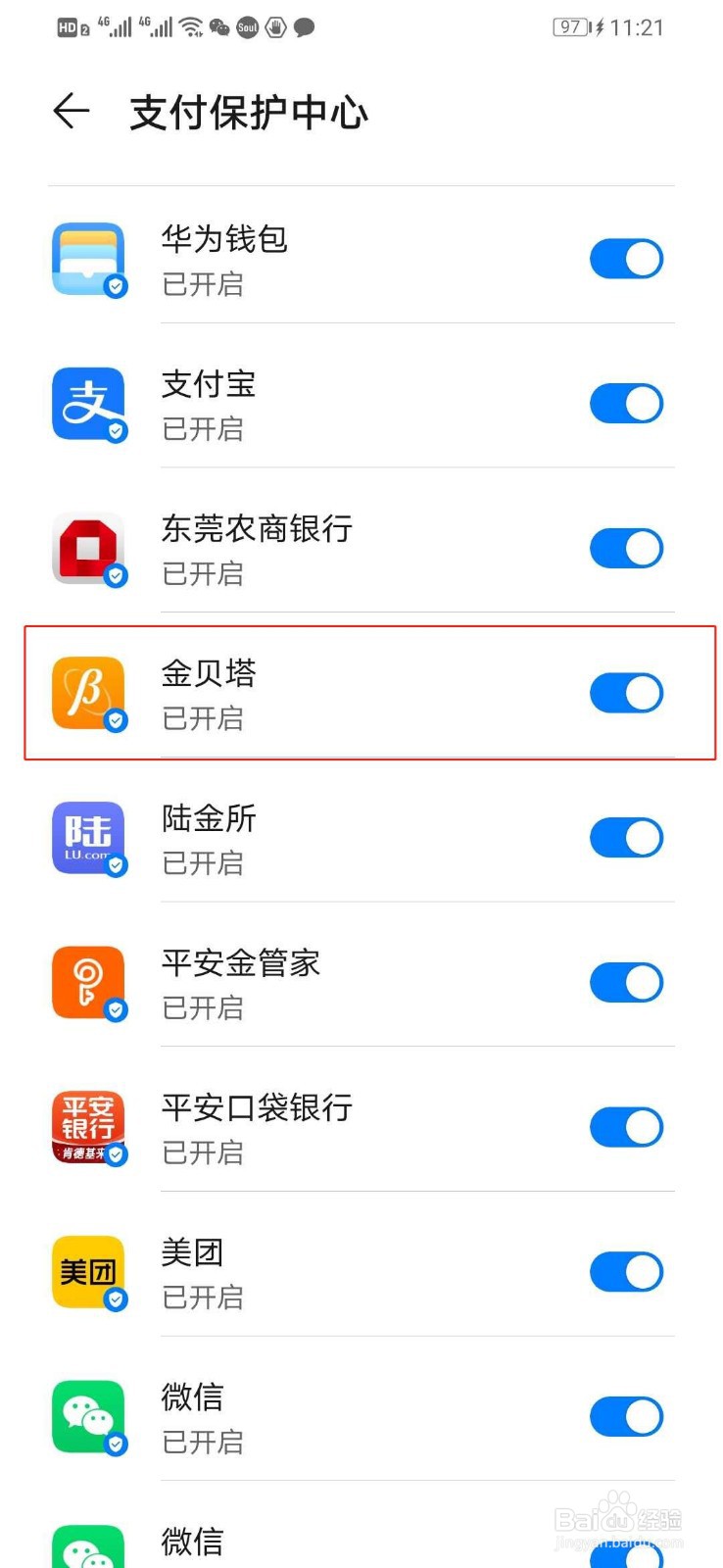Open the 华为钱包 app icon
723x1568 pixels.
(88, 258)
